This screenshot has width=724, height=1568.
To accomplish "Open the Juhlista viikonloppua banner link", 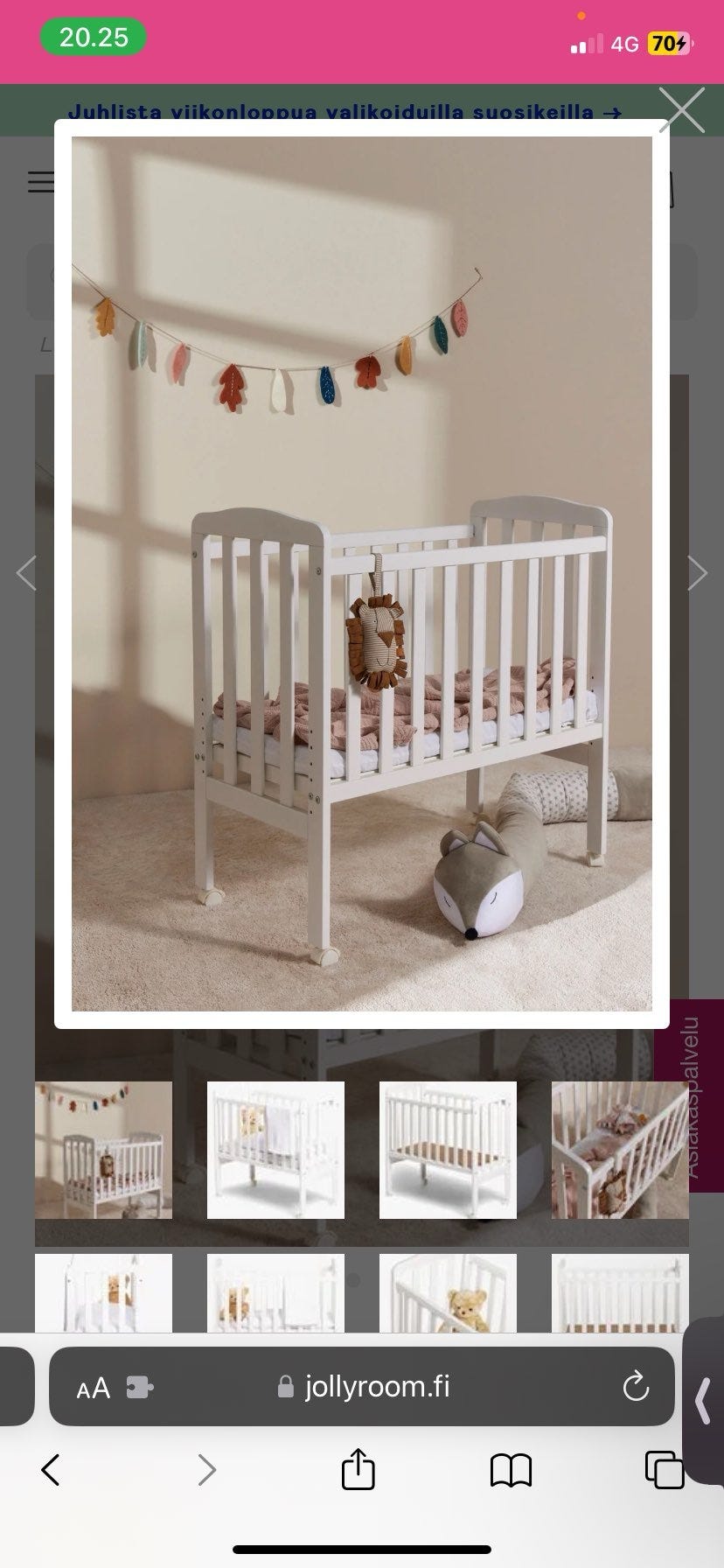I will (345, 112).
